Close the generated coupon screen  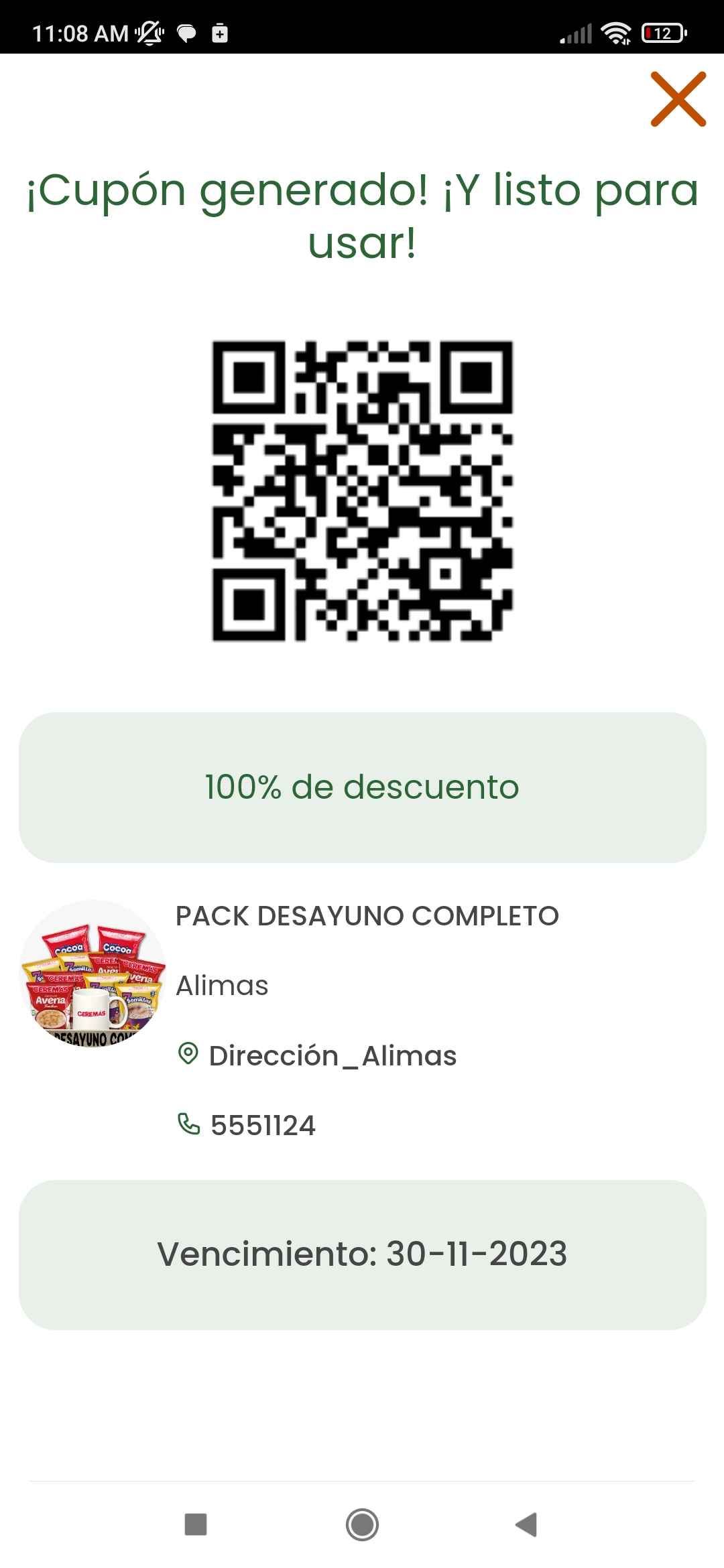coord(678,99)
